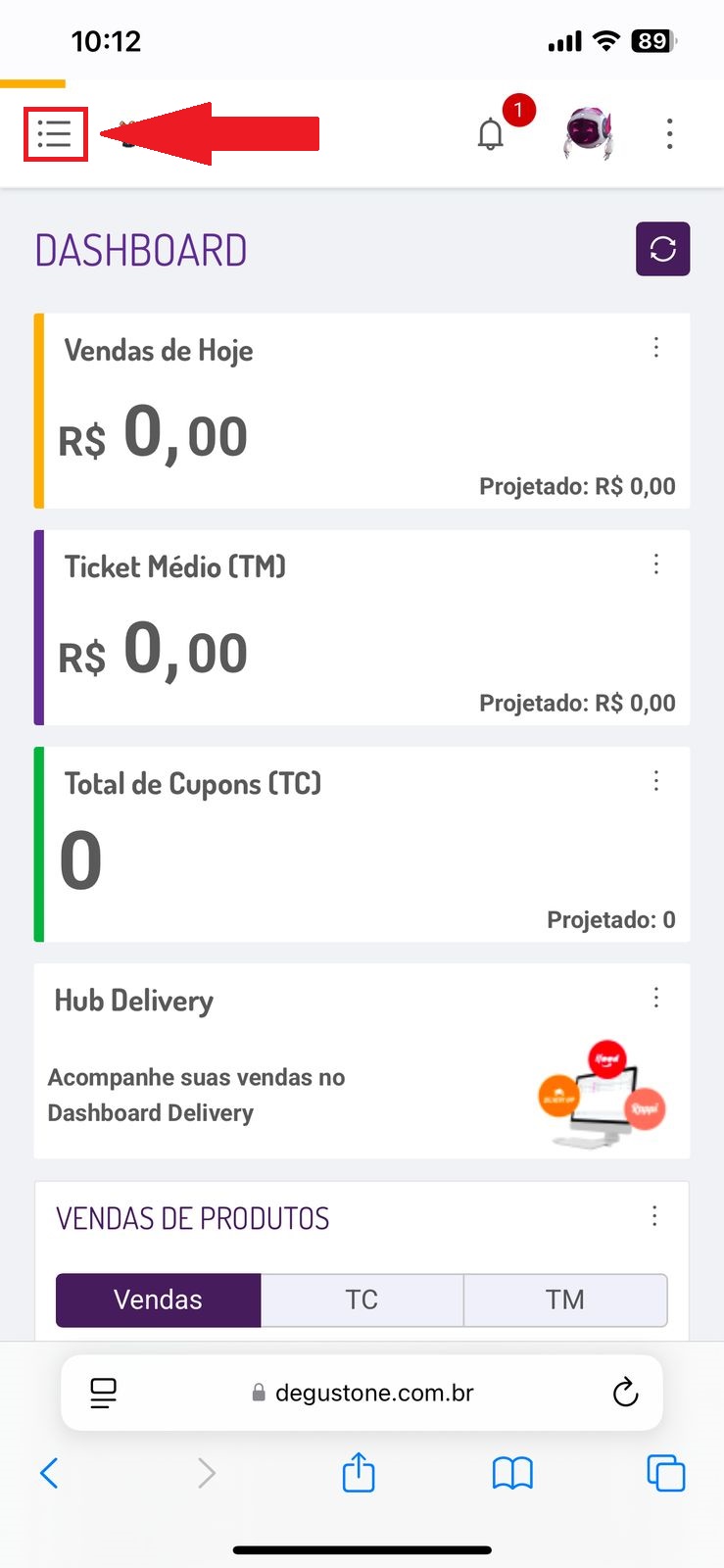Viewport: 724px width, 1568px height.
Task: Open options for Hub Delivery card
Action: click(x=656, y=998)
